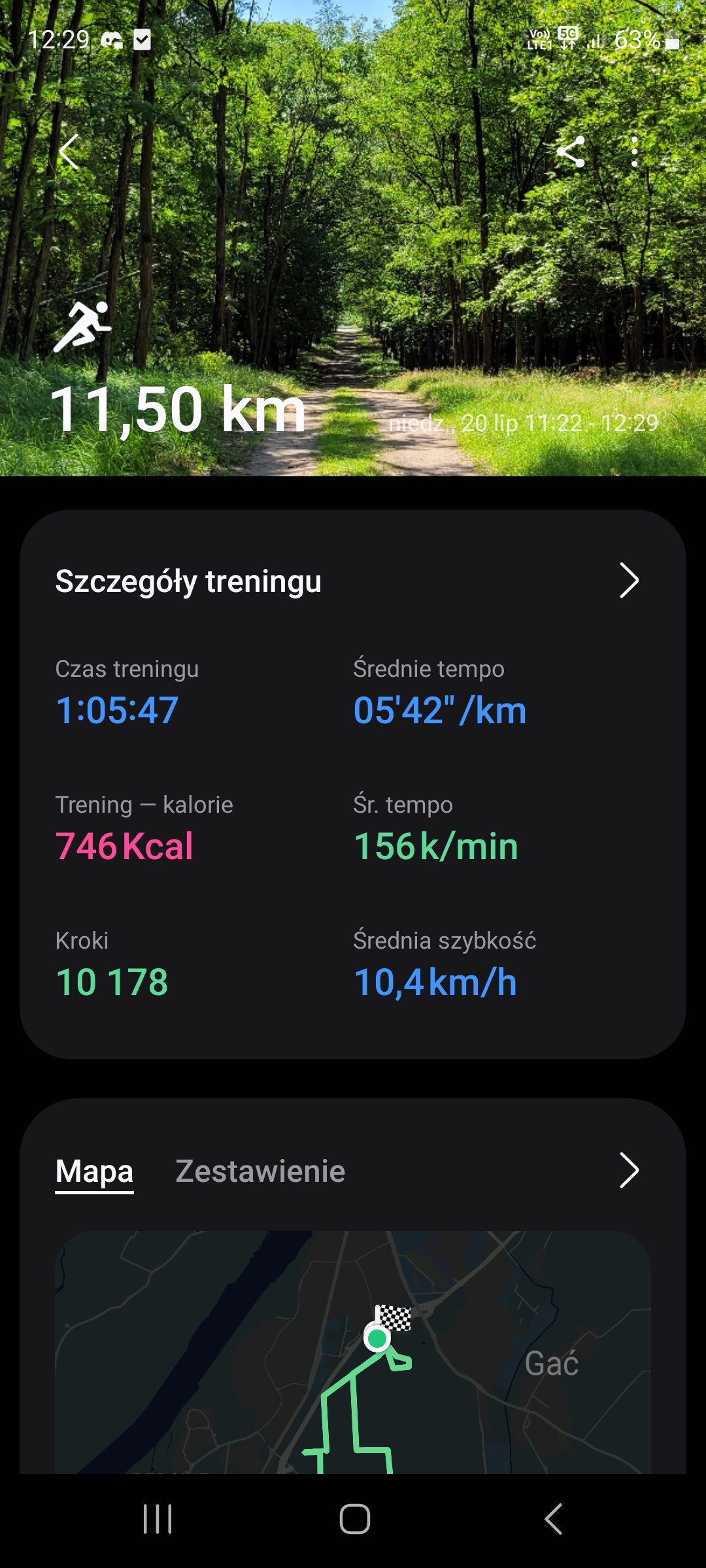Open Szczegóły treningu details

(x=628, y=580)
